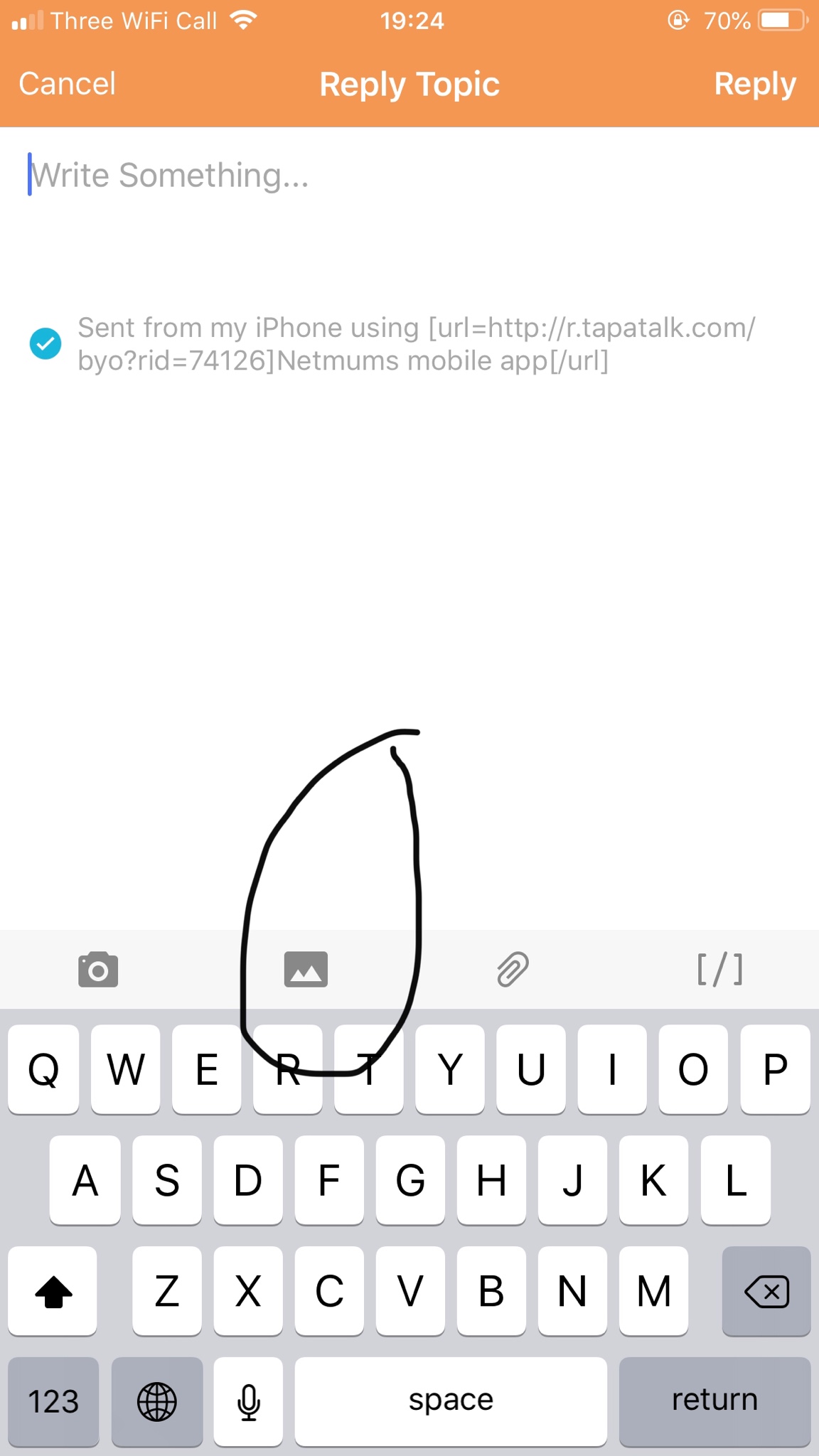Switch the keyboard to numbers with 123
The image size is (819, 1456).
click(x=53, y=1401)
